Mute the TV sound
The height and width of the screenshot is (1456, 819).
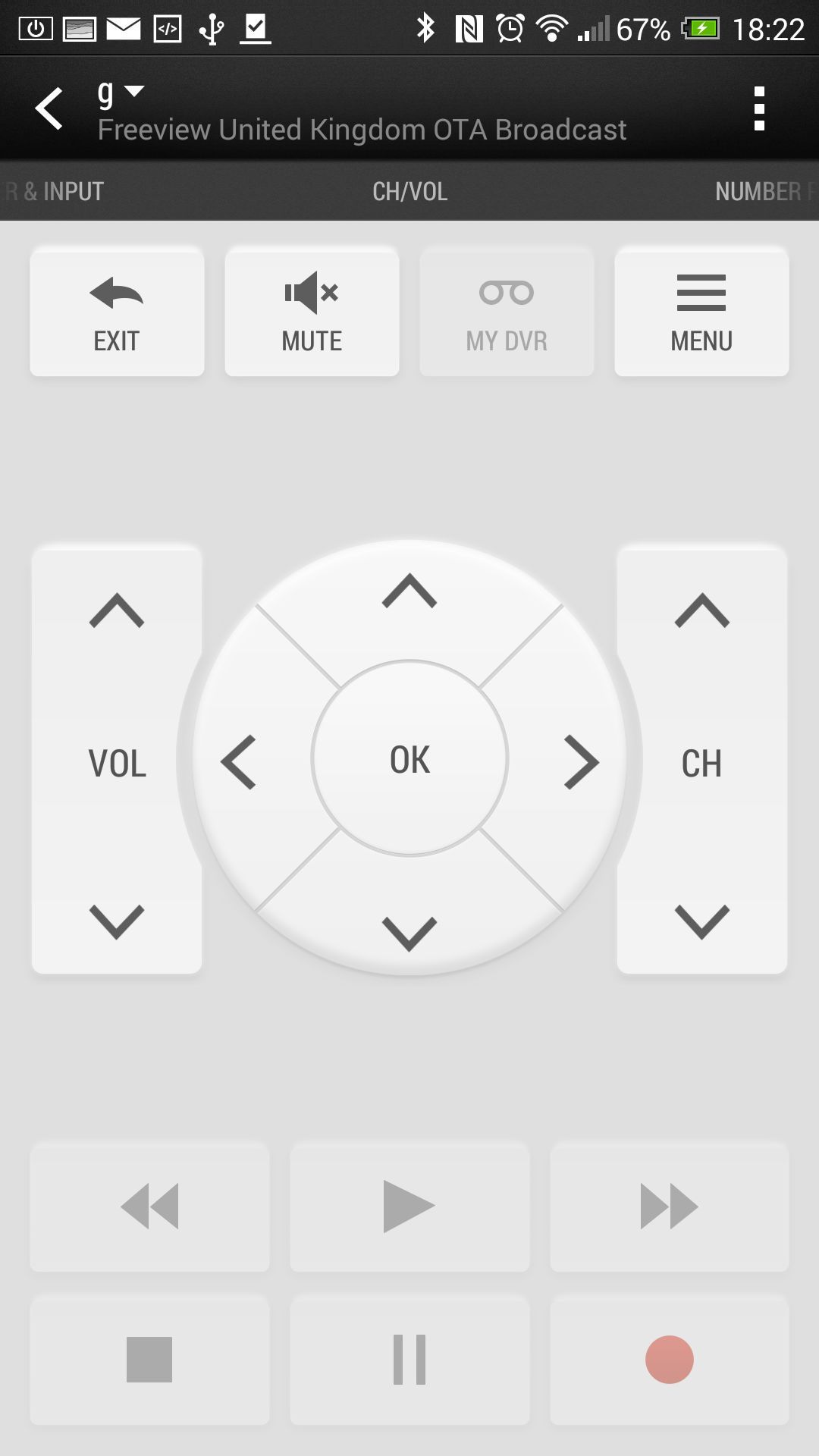312,312
